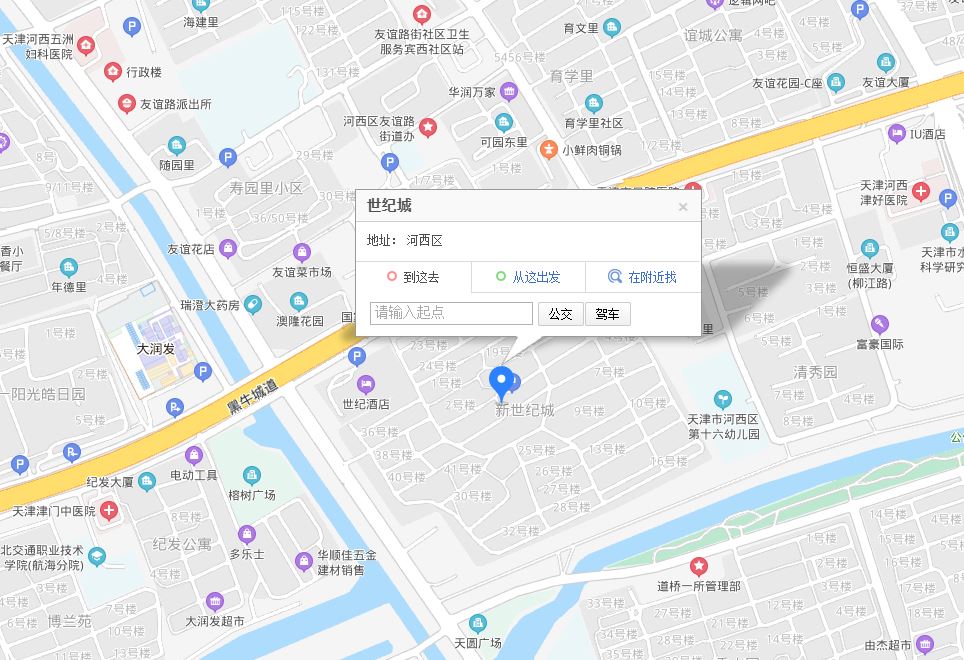The height and width of the screenshot is (660, 964).
Task: Get a 公交 transit route
Action: (x=560, y=314)
